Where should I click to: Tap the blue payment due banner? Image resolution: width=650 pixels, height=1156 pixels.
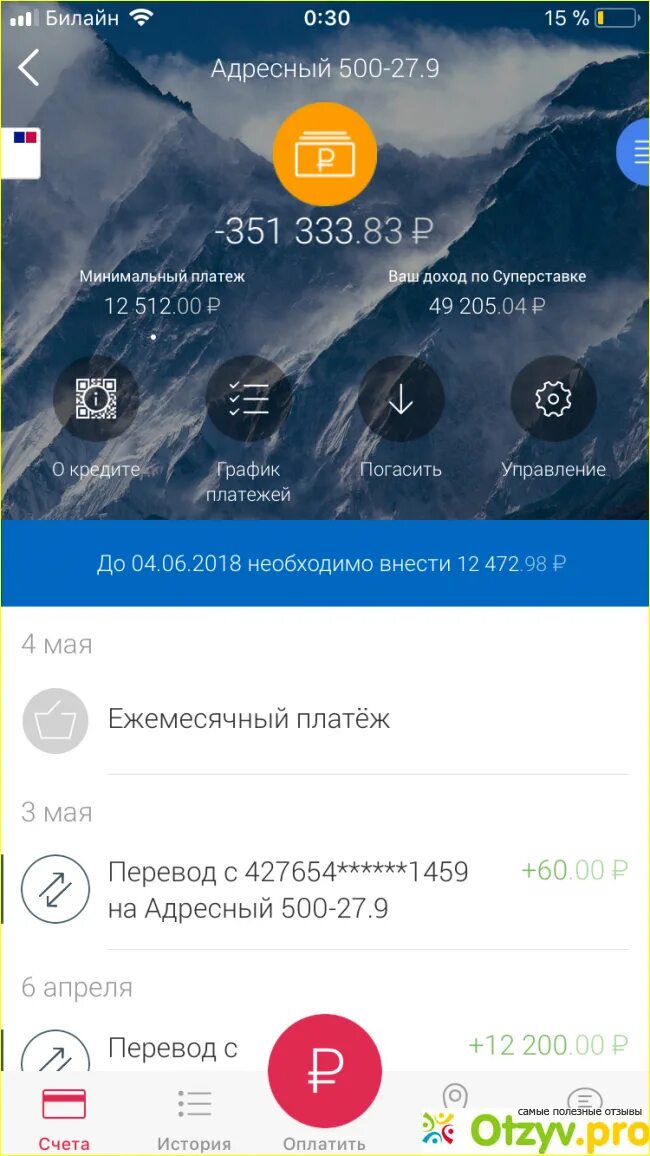click(325, 563)
